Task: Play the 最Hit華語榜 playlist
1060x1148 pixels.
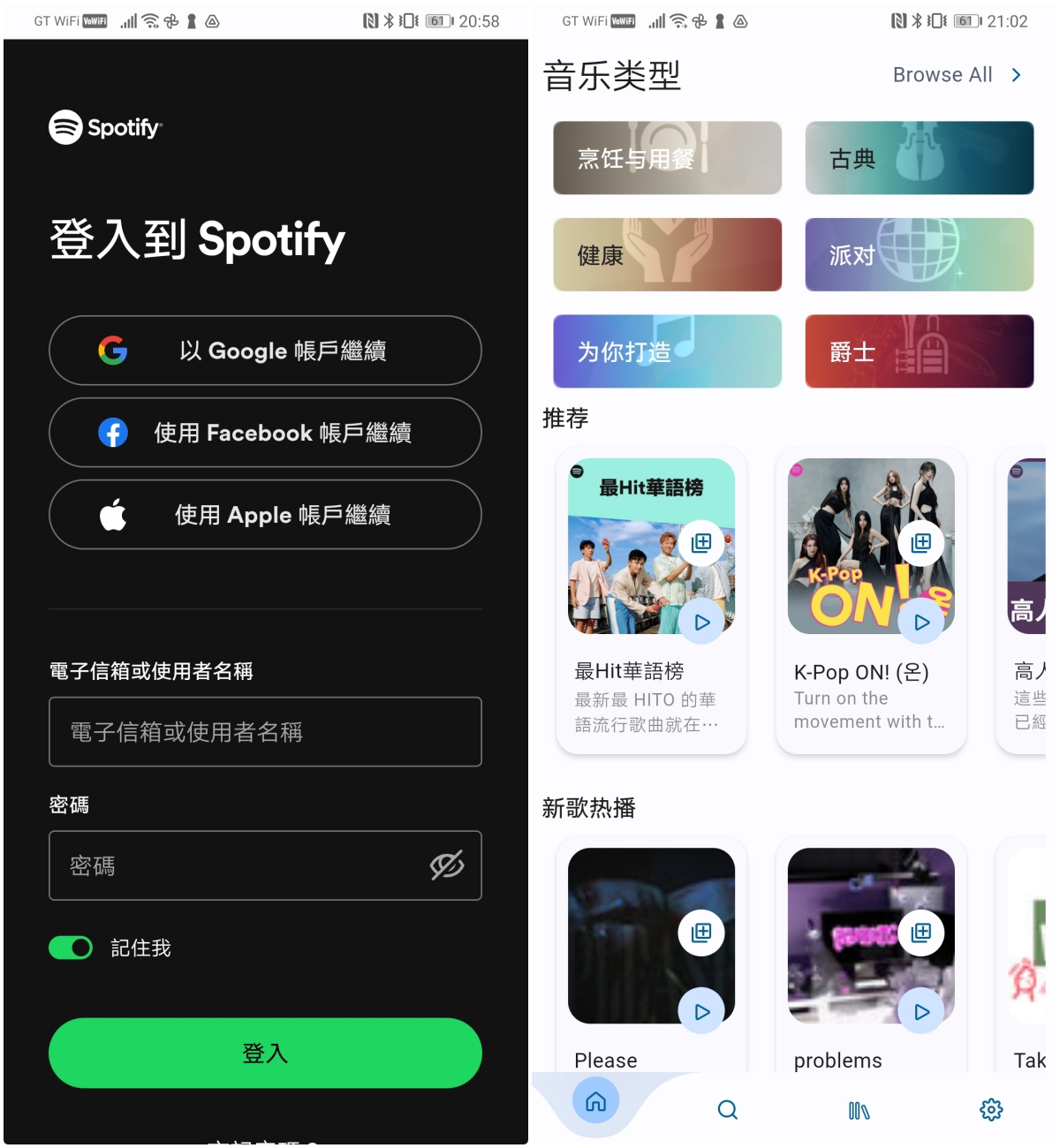Action: pyautogui.click(x=701, y=622)
